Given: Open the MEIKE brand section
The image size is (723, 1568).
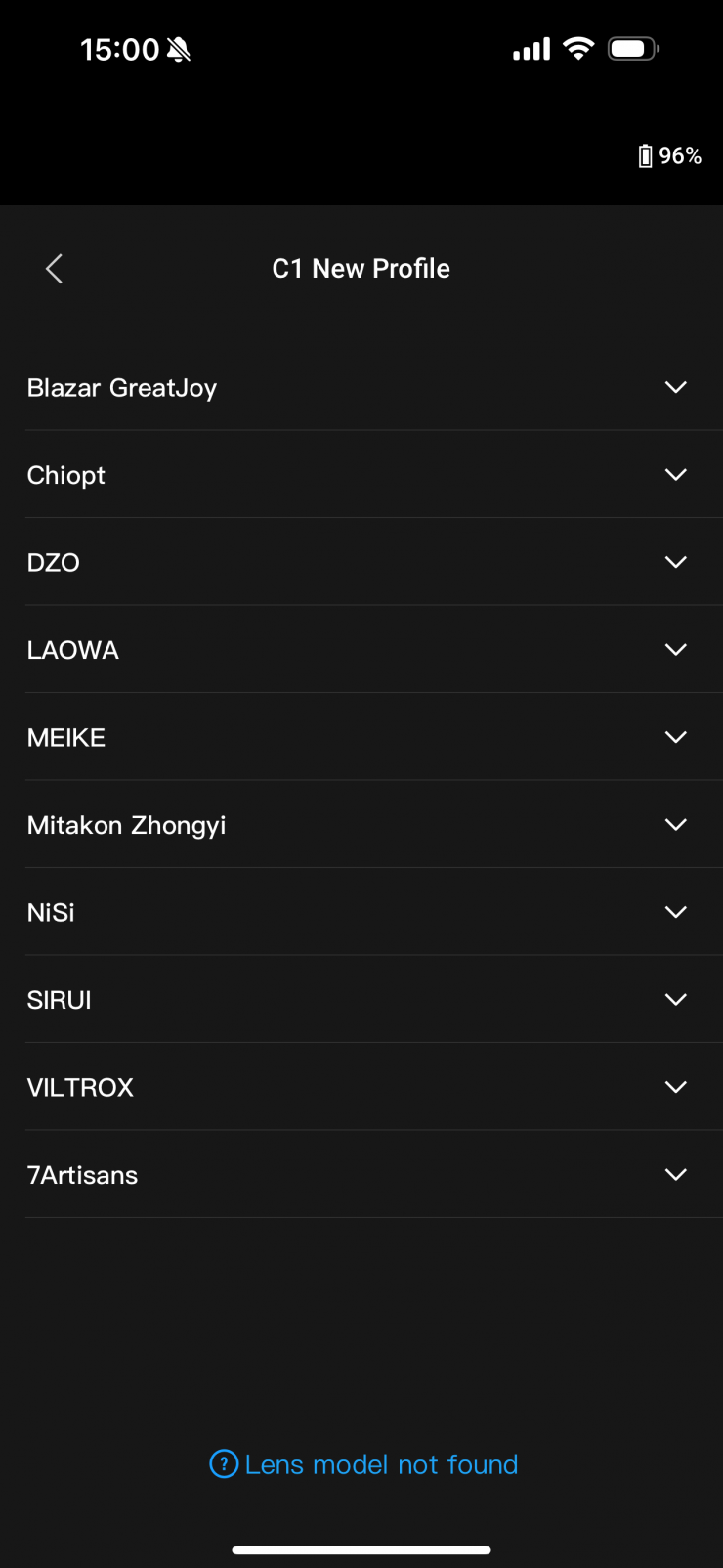Looking at the screenshot, I should pyautogui.click(x=675, y=737).
